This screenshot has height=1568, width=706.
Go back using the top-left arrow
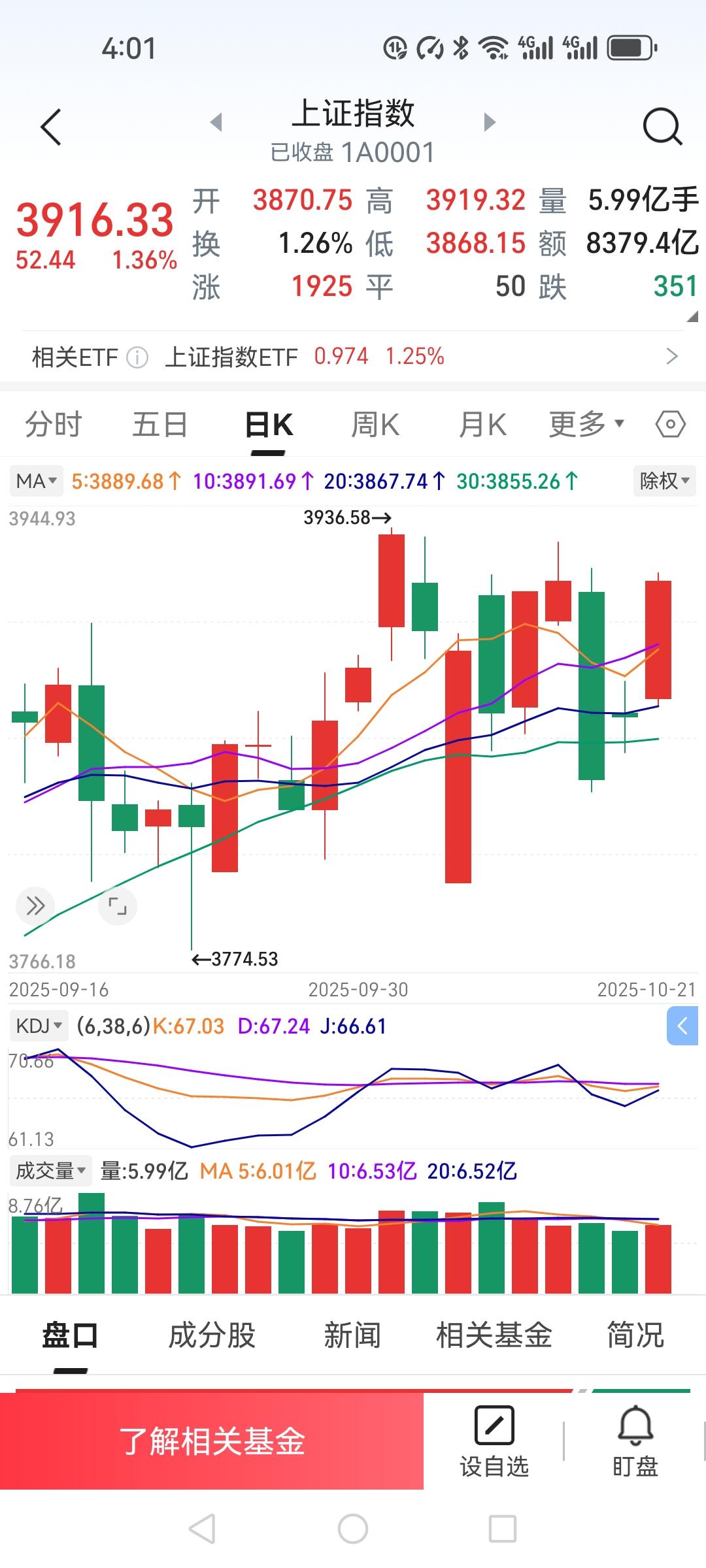coord(51,127)
